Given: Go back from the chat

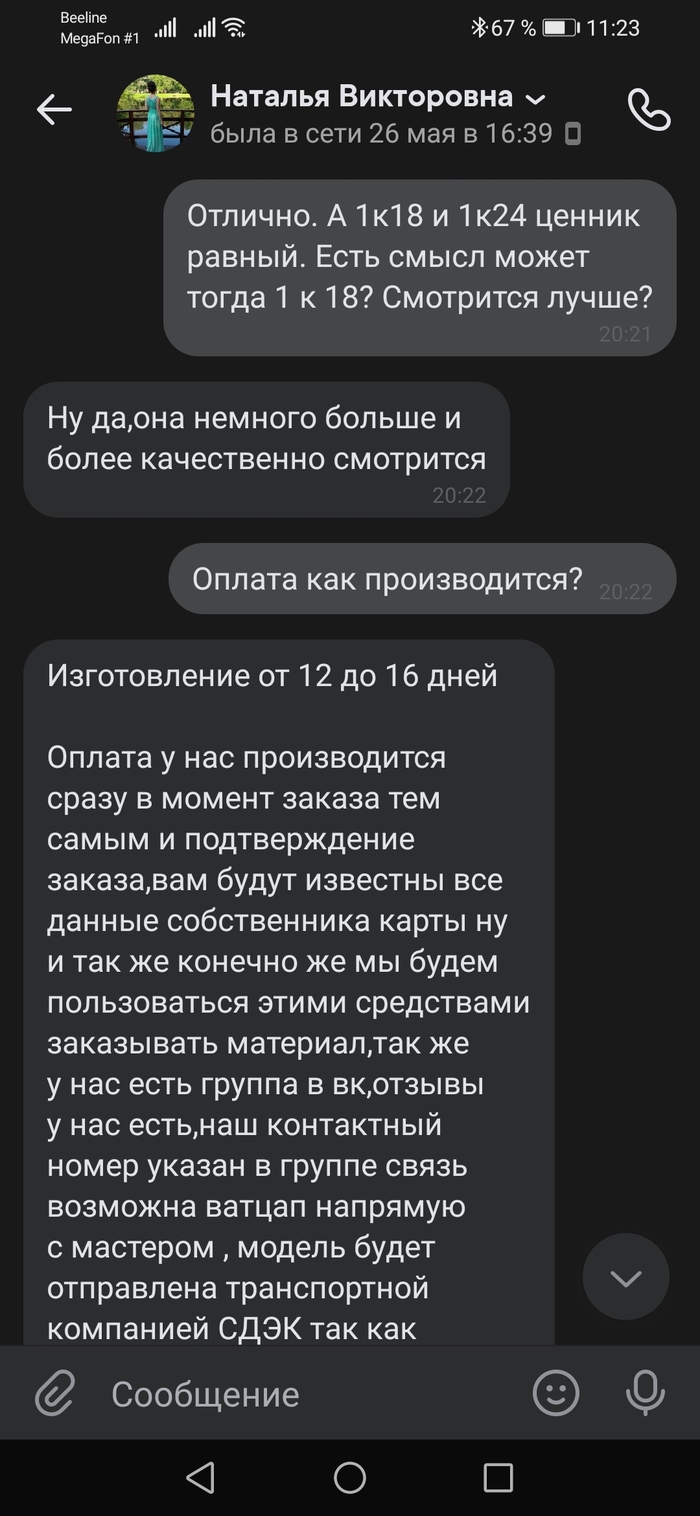Looking at the screenshot, I should tap(54, 110).
